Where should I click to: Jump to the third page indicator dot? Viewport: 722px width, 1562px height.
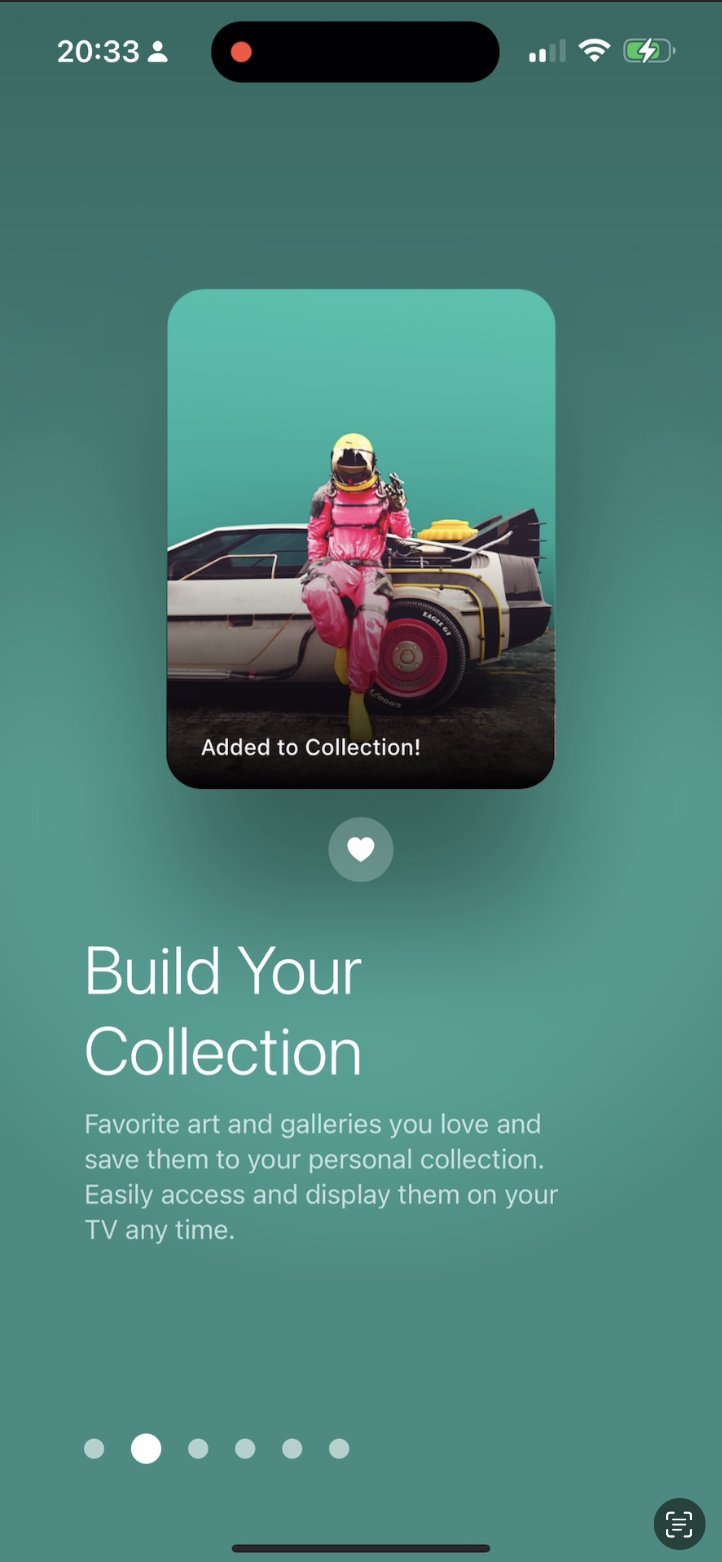click(x=198, y=1448)
